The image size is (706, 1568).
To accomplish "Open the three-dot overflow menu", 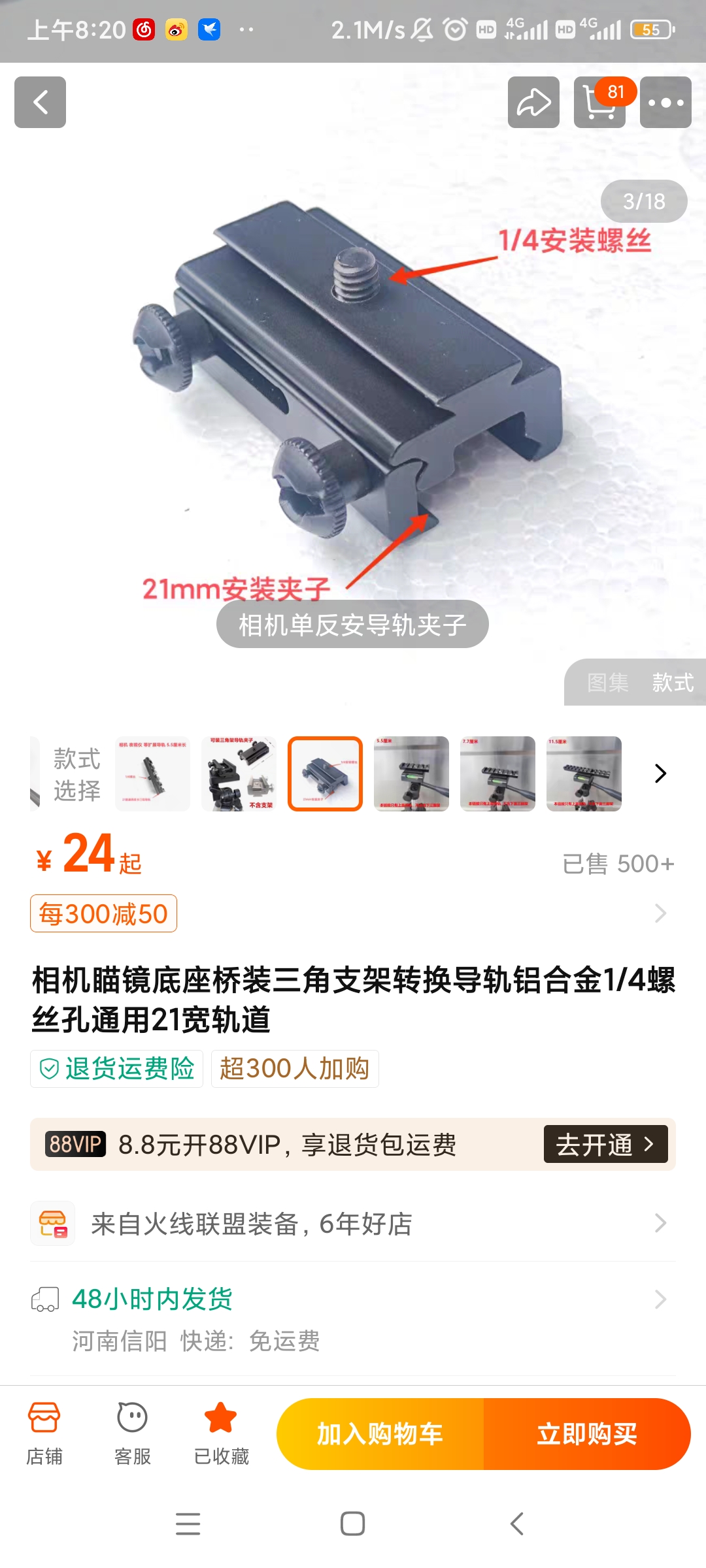I will pos(665,102).
